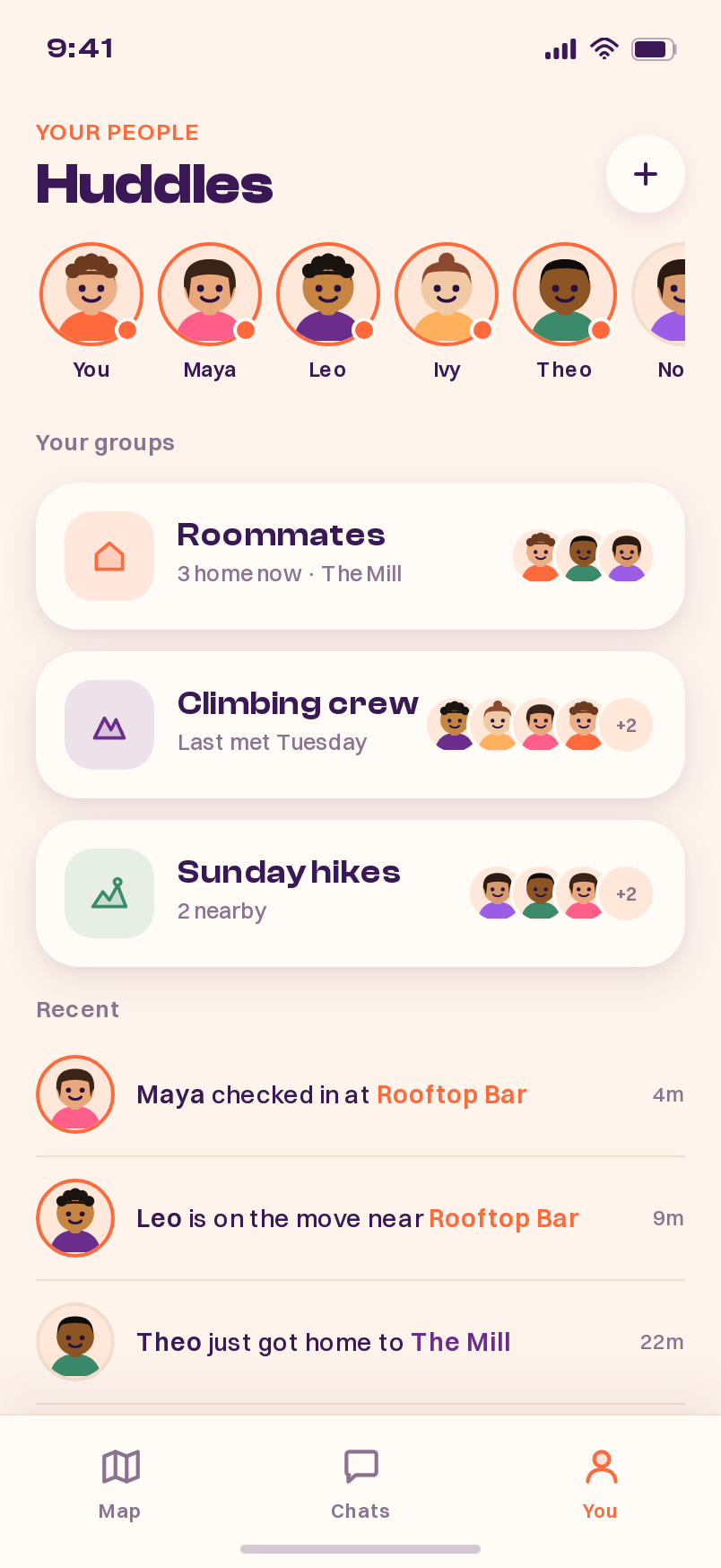
Task: Open Maya's Rooftop Bar check-in activity
Action: coord(360,1094)
